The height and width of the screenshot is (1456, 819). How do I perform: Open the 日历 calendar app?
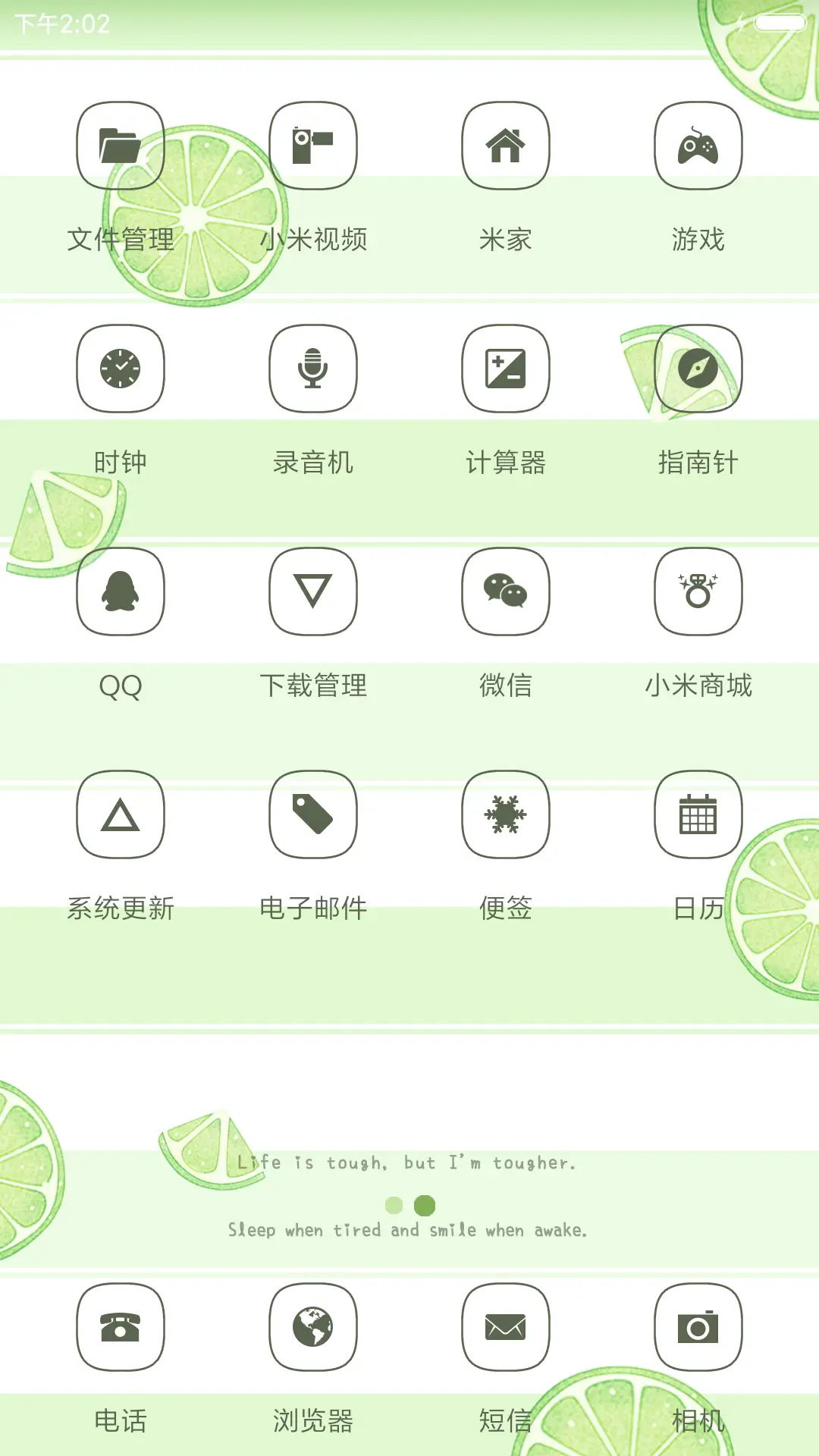698,813
